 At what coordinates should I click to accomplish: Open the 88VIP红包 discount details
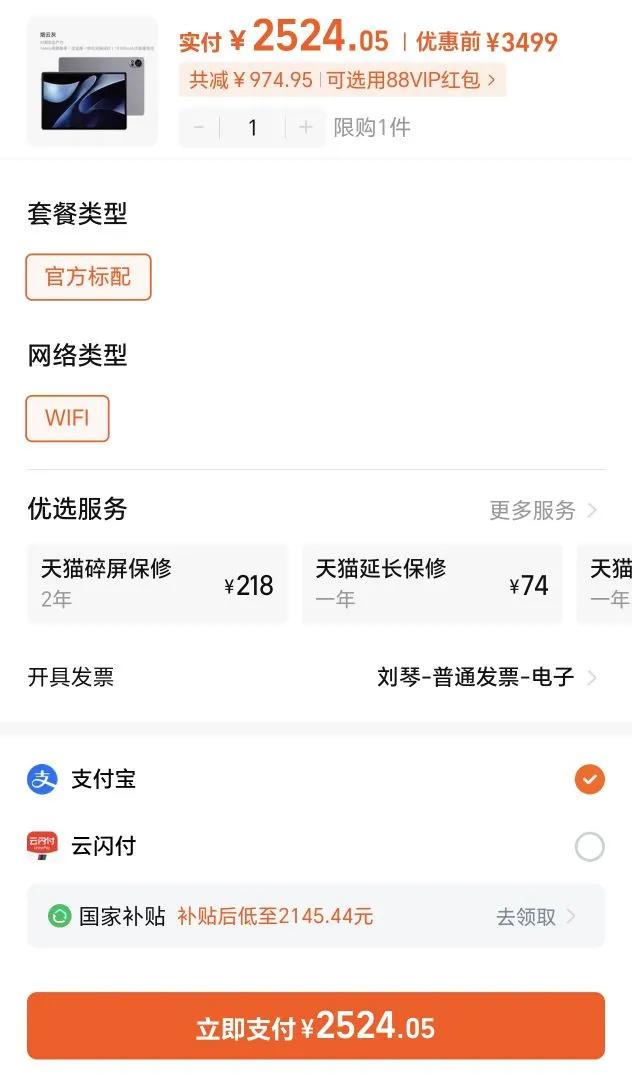pyautogui.click(x=342, y=80)
